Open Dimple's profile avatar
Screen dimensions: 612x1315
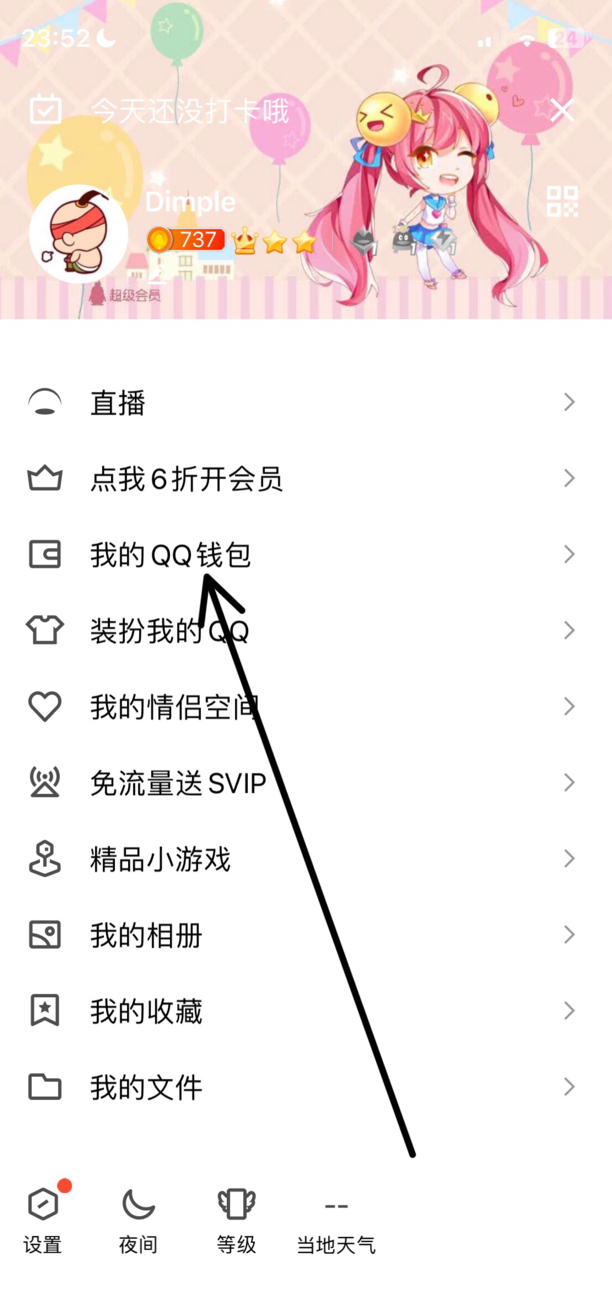[x=78, y=235]
